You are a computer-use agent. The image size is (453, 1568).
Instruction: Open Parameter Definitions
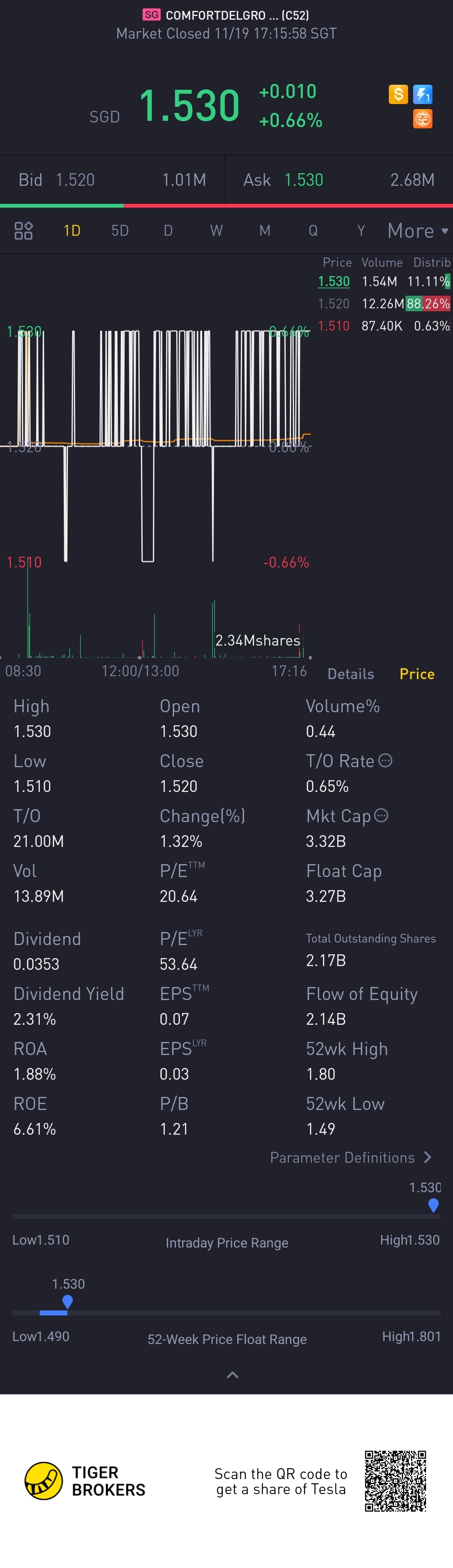350,1157
